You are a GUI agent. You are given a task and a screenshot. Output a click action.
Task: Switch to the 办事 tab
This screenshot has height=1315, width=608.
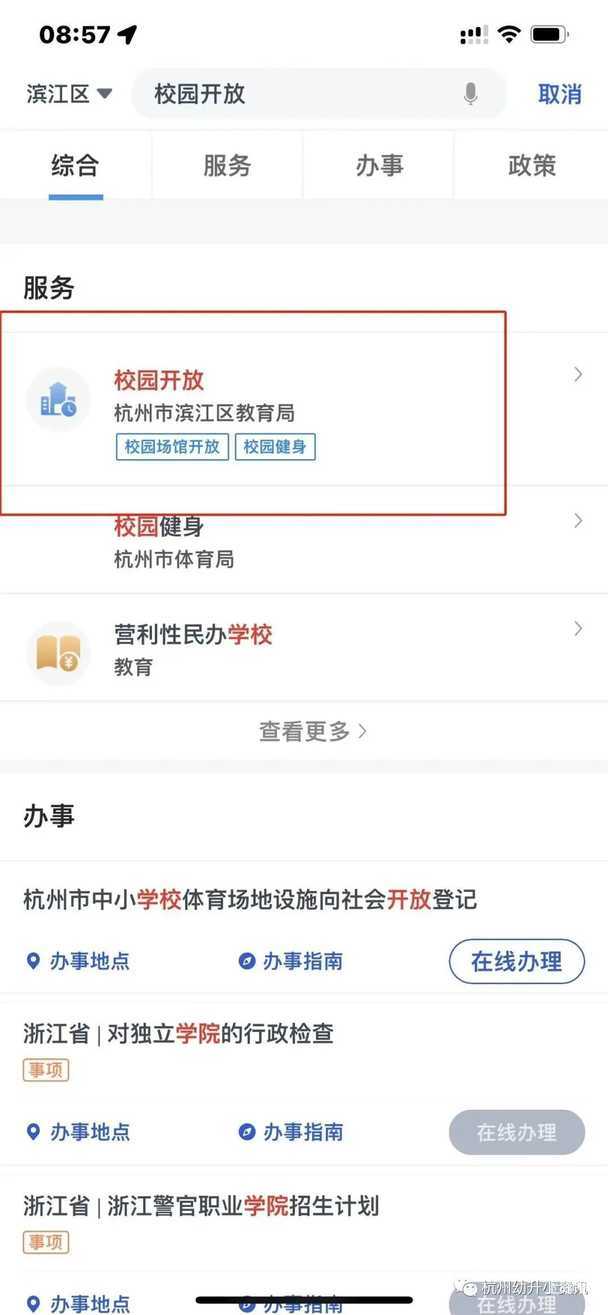pos(379,165)
